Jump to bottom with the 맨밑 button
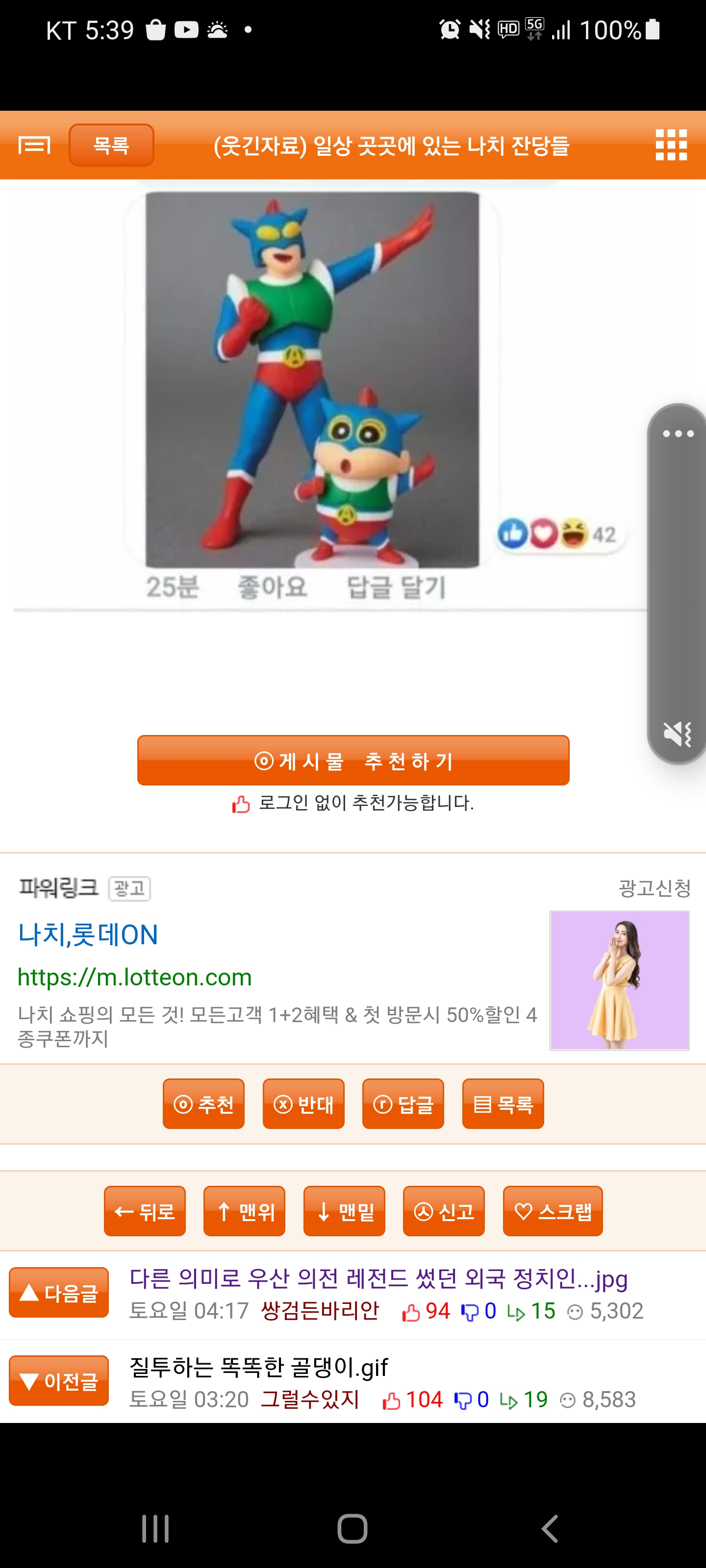Viewport: 706px width, 1568px height. (344, 1211)
